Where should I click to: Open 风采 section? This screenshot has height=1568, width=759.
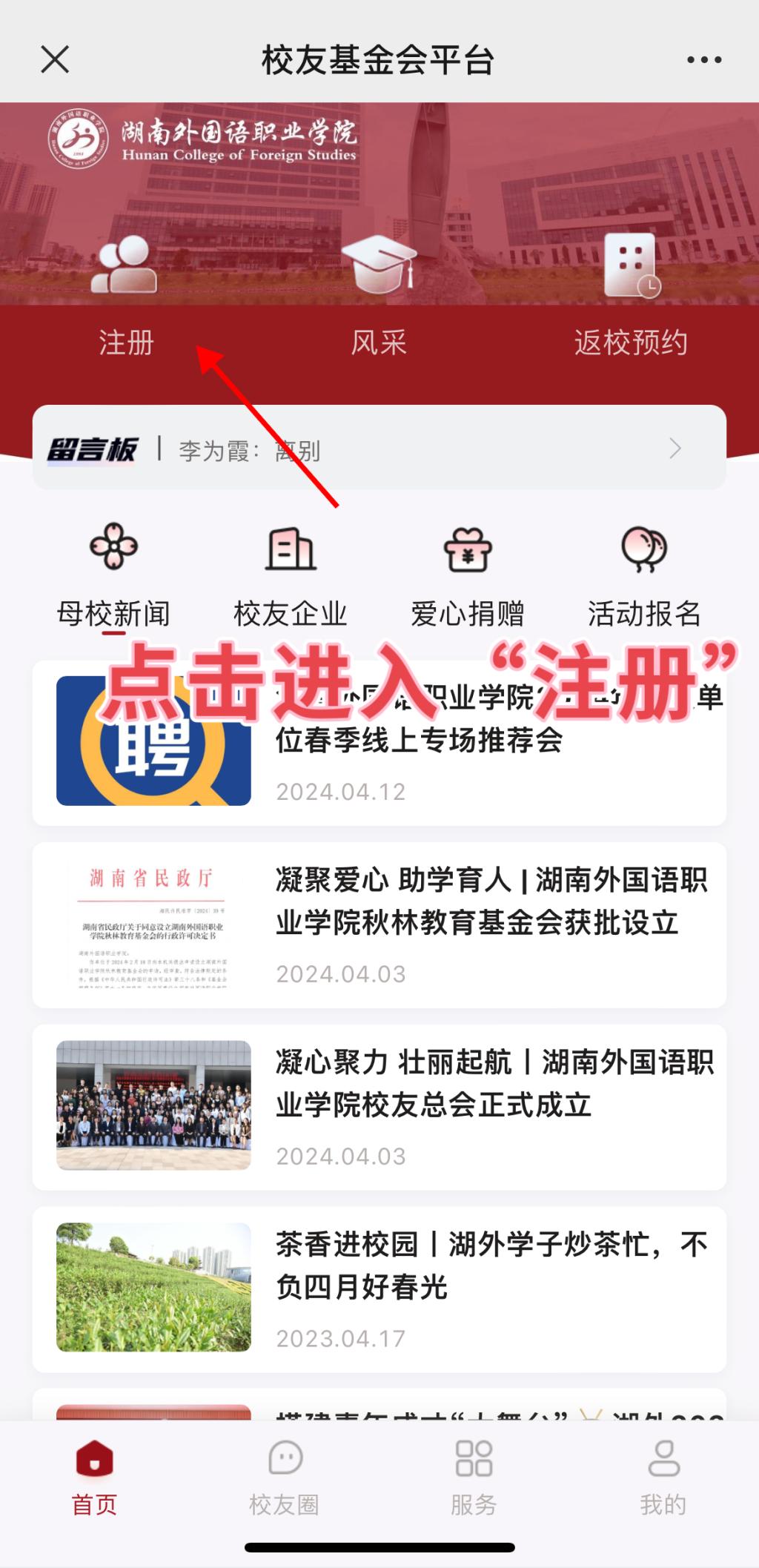379,297
